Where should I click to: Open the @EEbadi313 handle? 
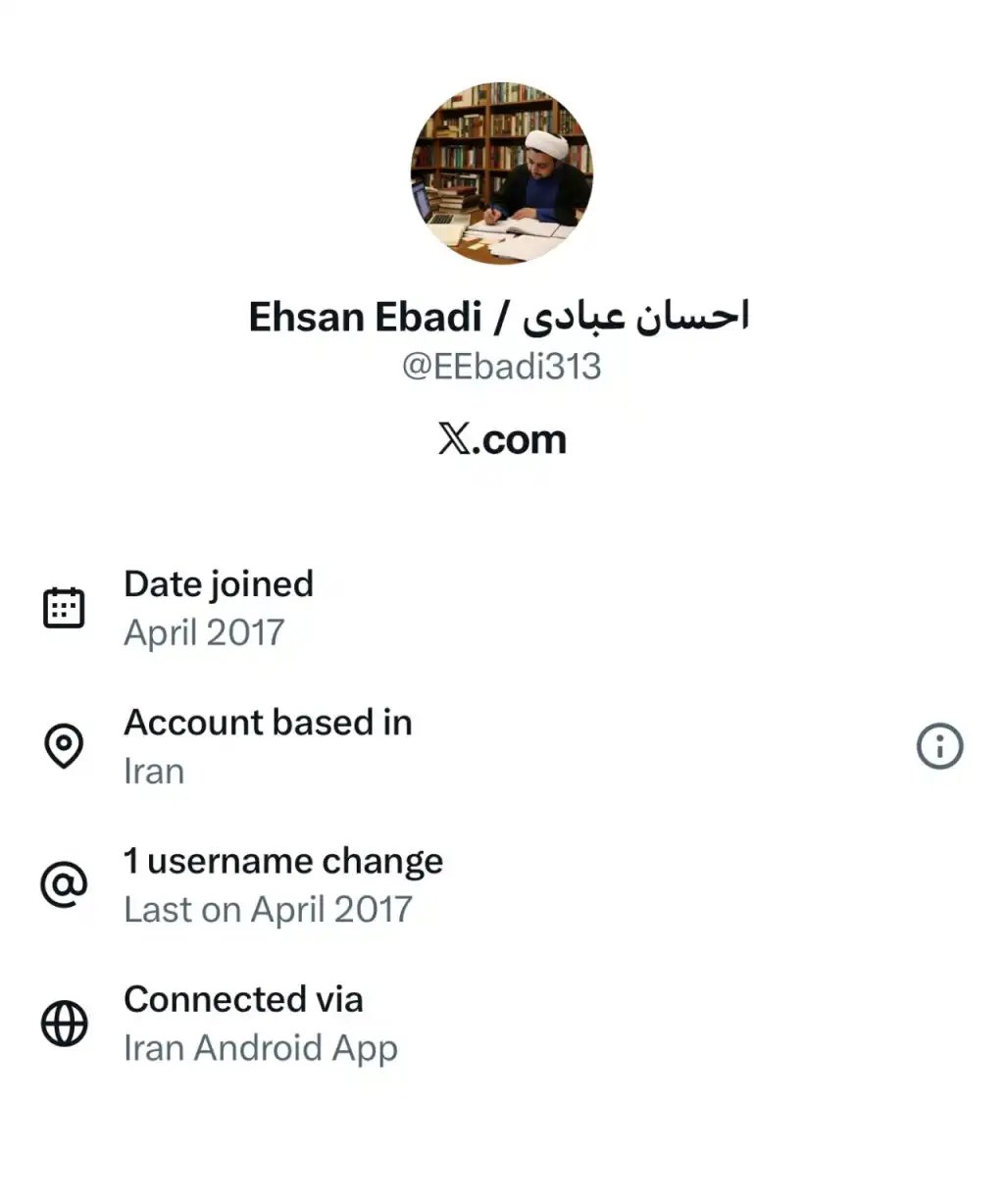click(501, 367)
